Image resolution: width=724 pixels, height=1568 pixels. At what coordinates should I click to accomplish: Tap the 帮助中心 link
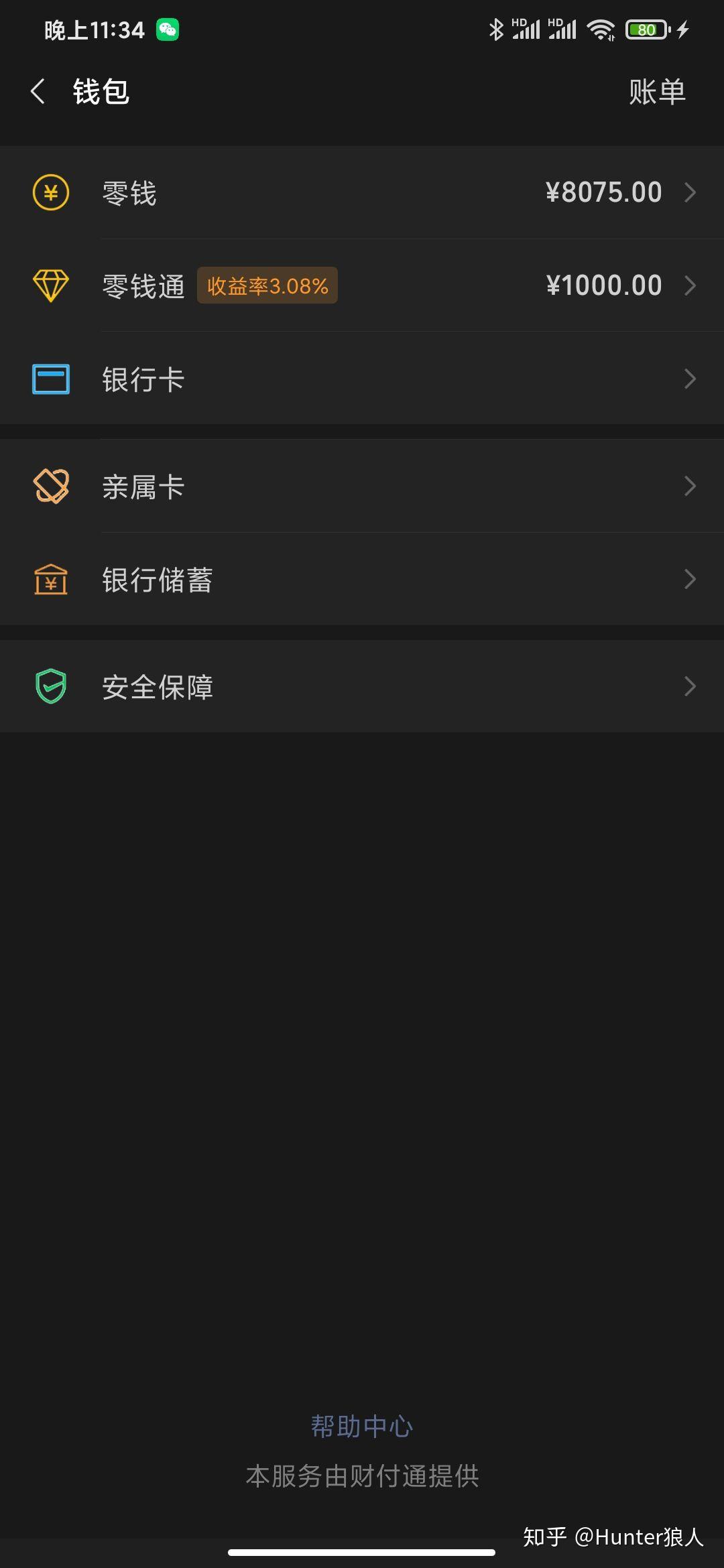[362, 1427]
